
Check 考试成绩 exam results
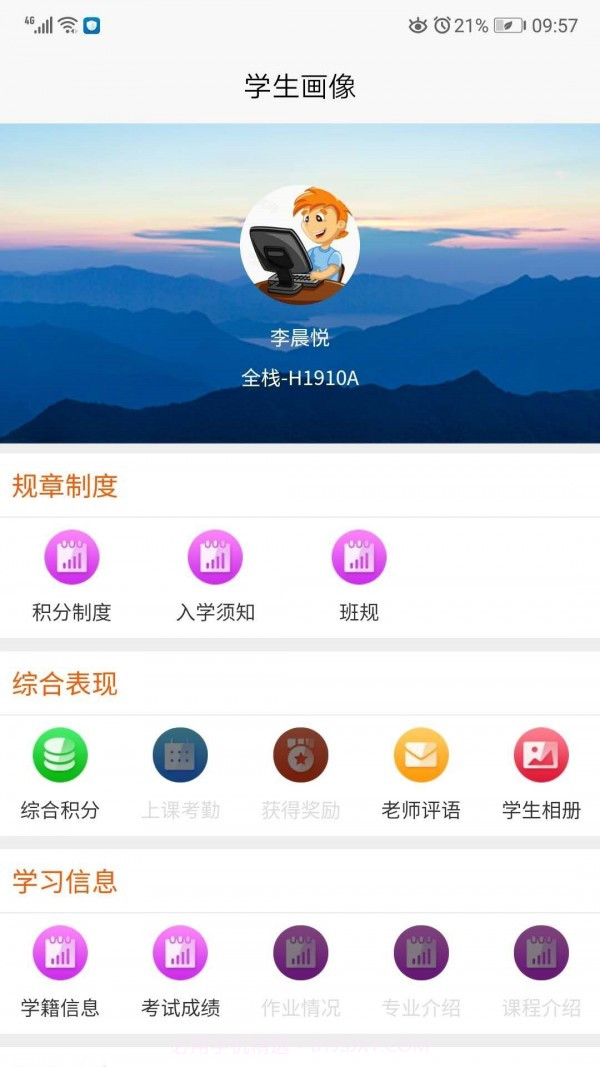(180, 953)
